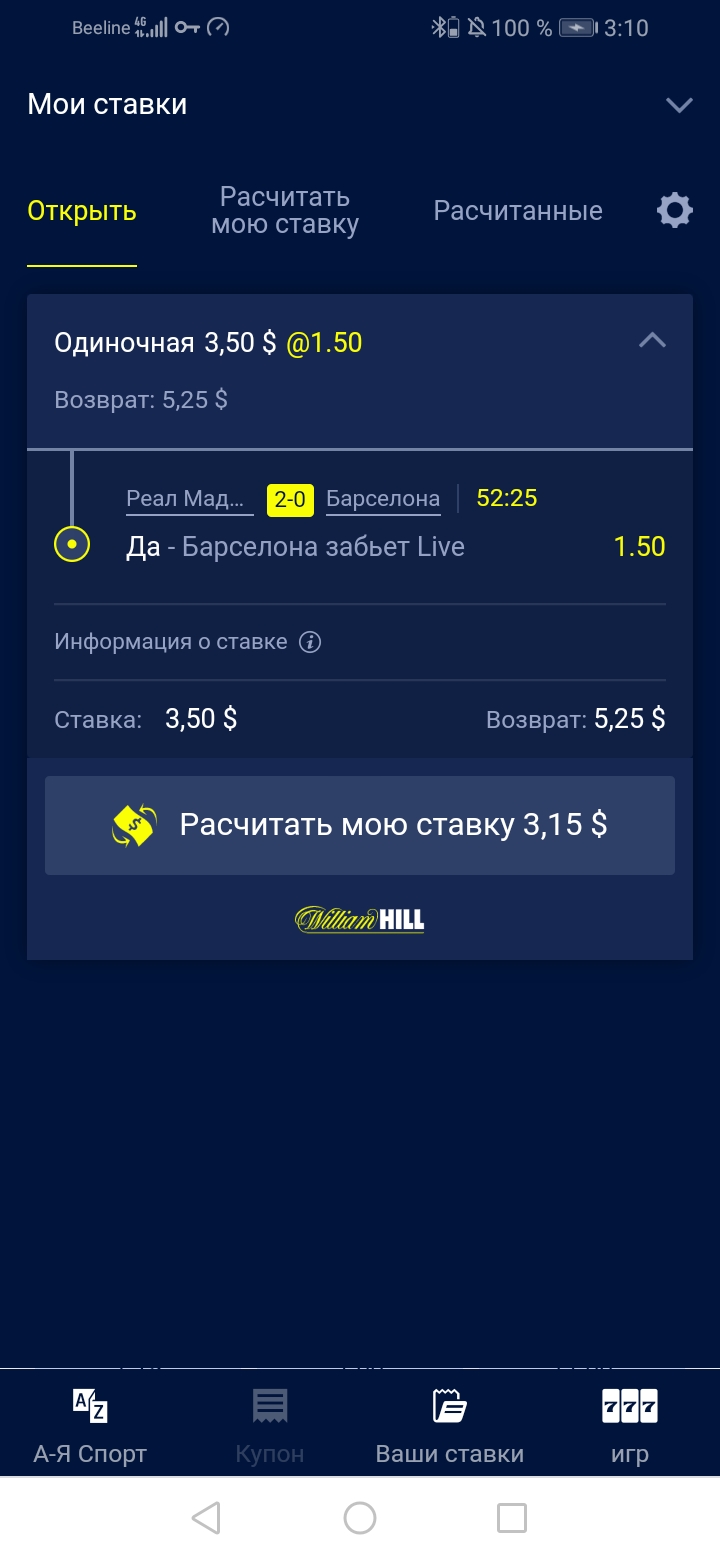The width and height of the screenshot is (720, 1560).
Task: Open bet settings gear icon
Action: [674, 211]
